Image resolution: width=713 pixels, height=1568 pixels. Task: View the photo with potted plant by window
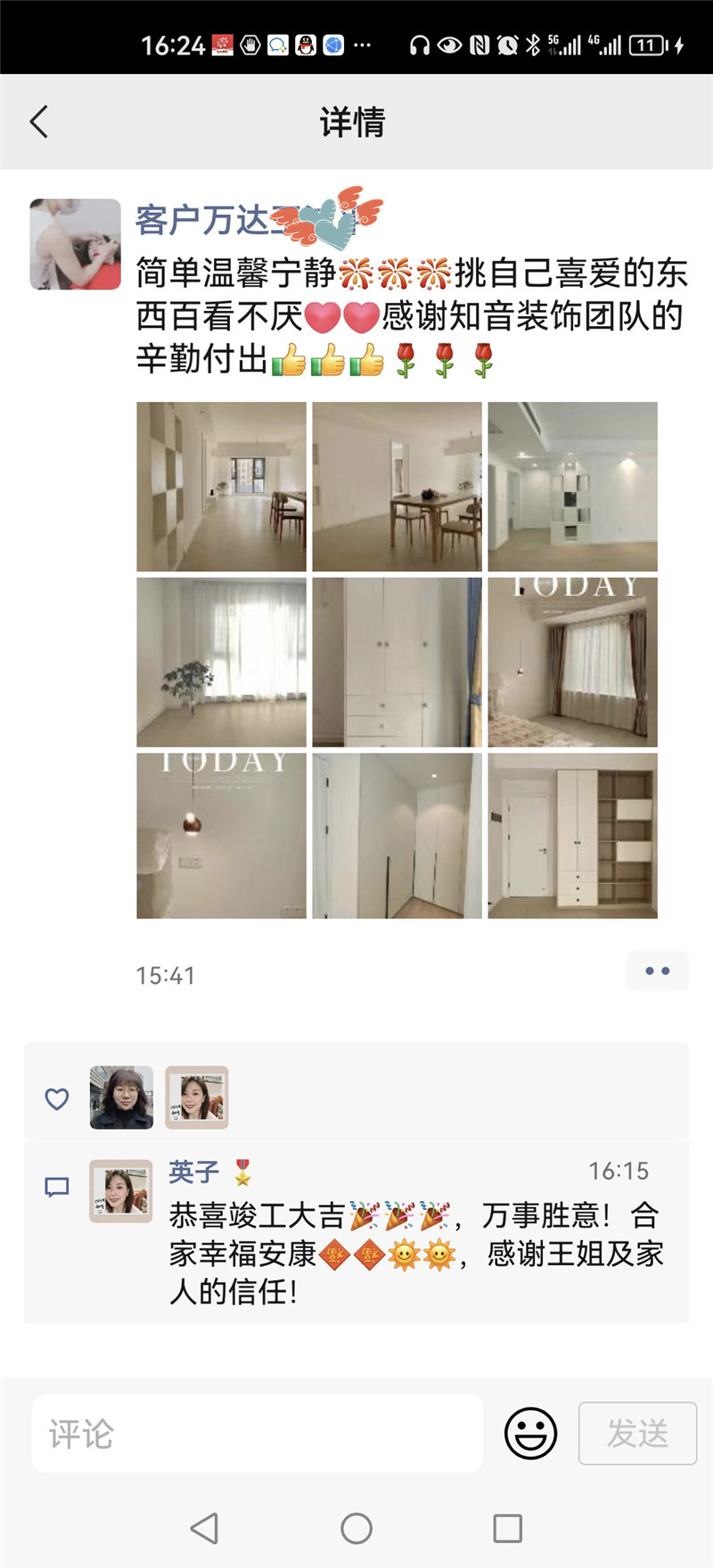[x=221, y=662]
